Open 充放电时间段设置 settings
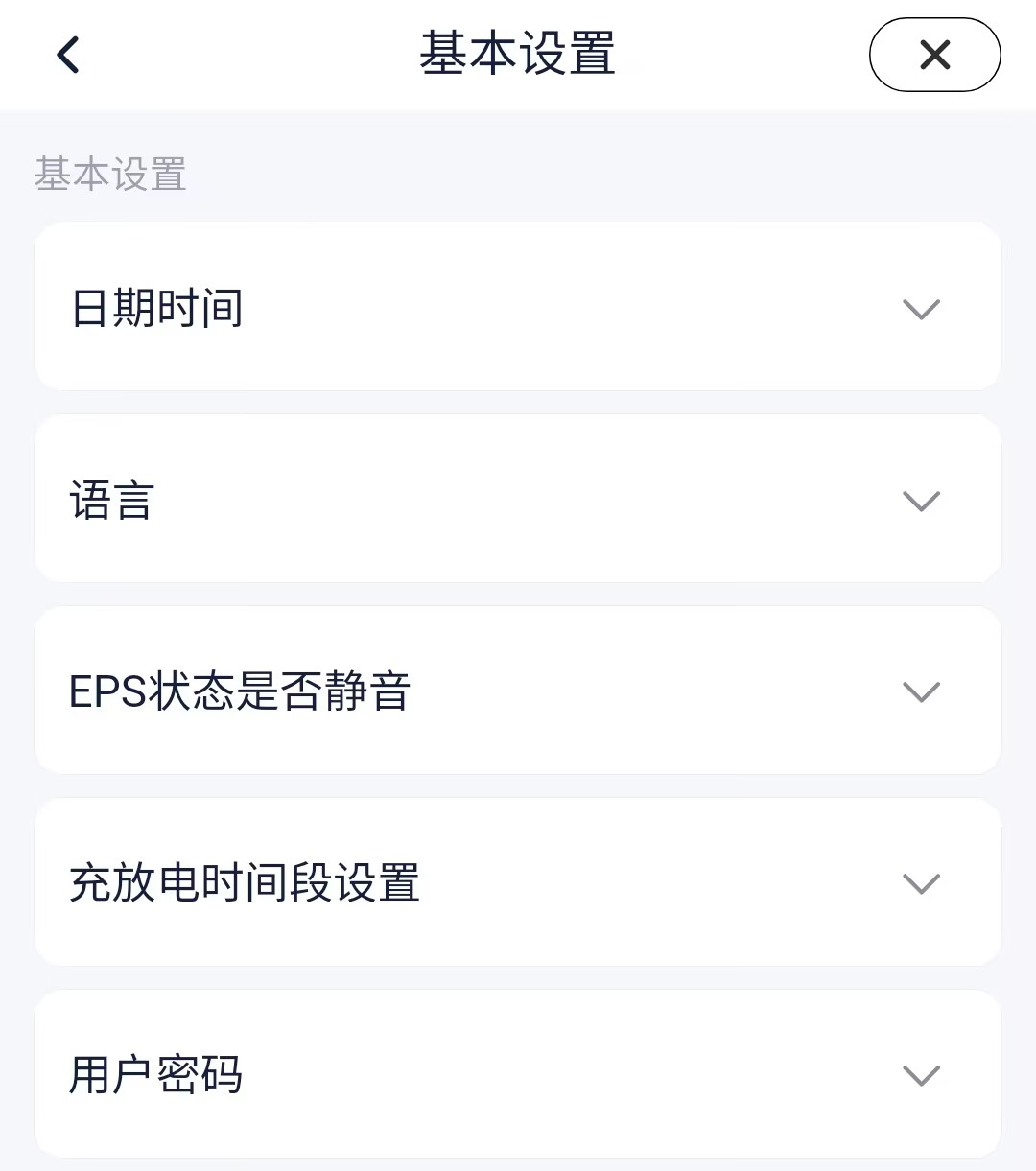1036x1171 pixels. (x=518, y=881)
